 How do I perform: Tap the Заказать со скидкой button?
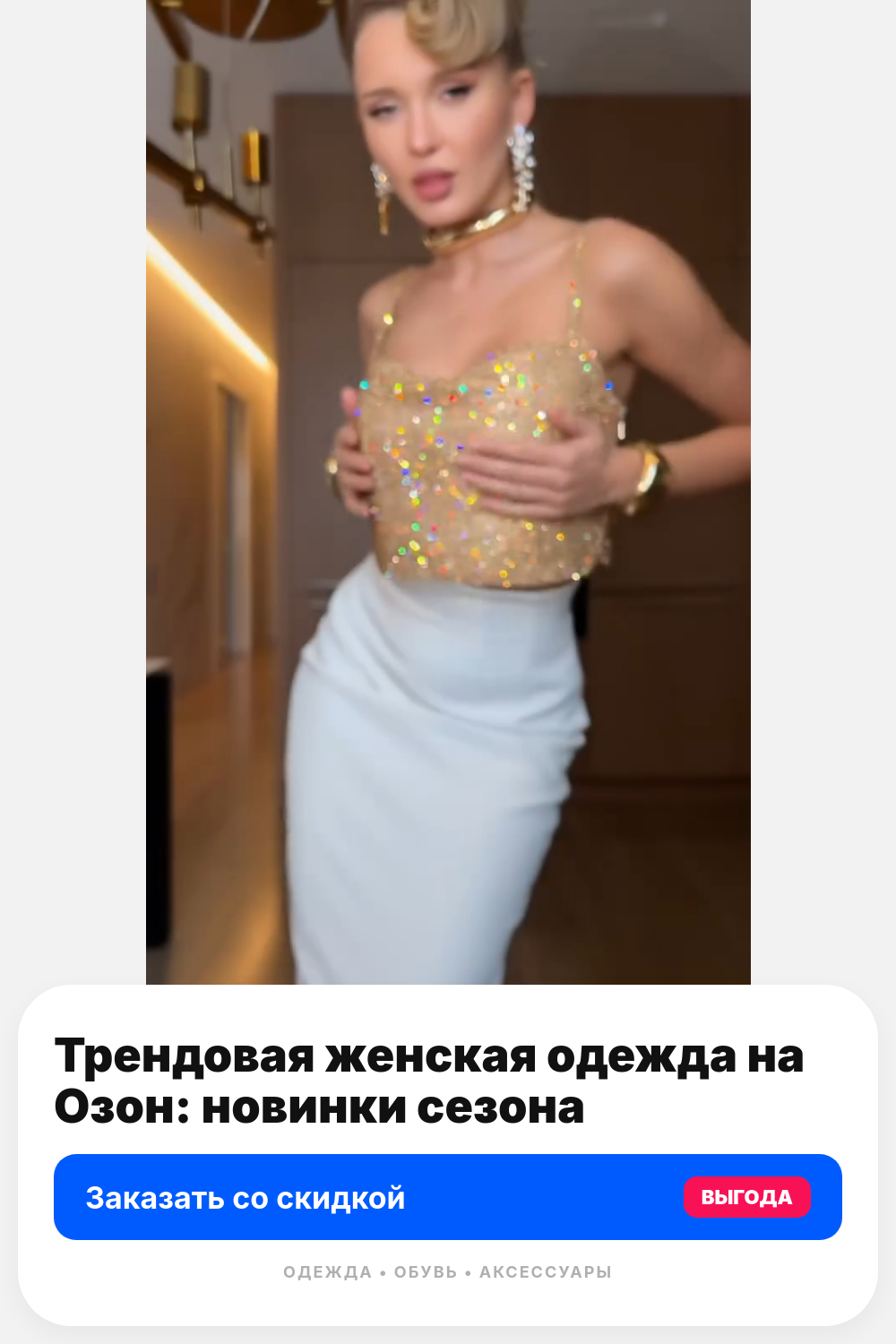[x=448, y=1197]
